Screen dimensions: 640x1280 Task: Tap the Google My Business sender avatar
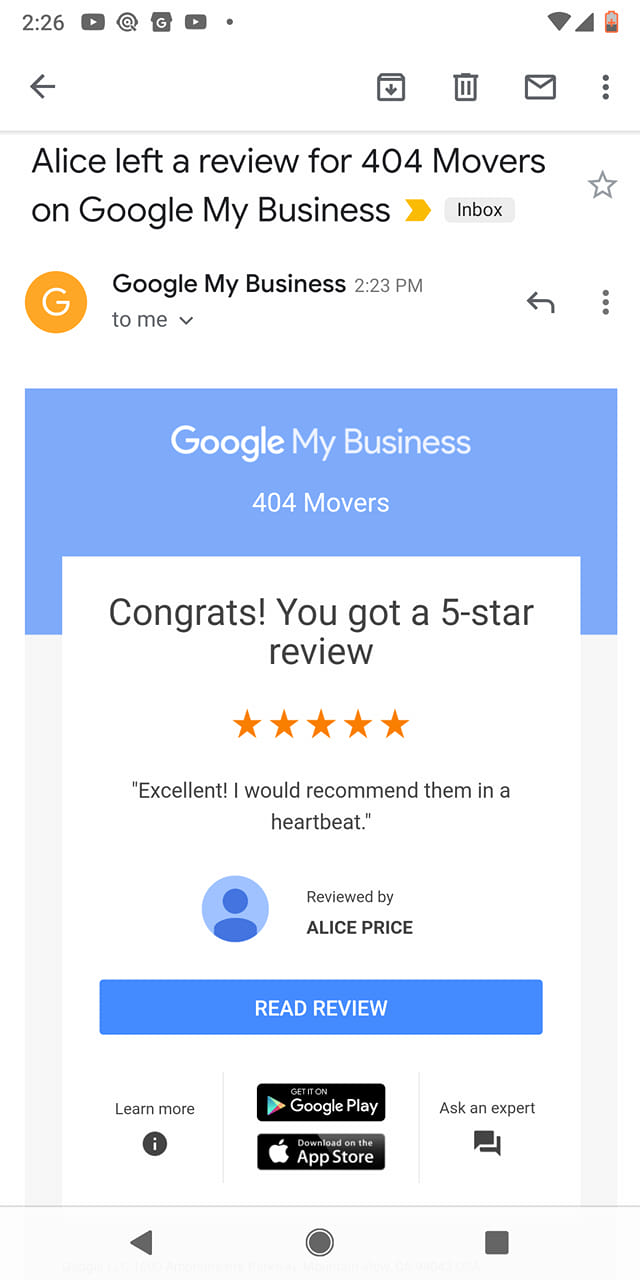click(x=56, y=302)
